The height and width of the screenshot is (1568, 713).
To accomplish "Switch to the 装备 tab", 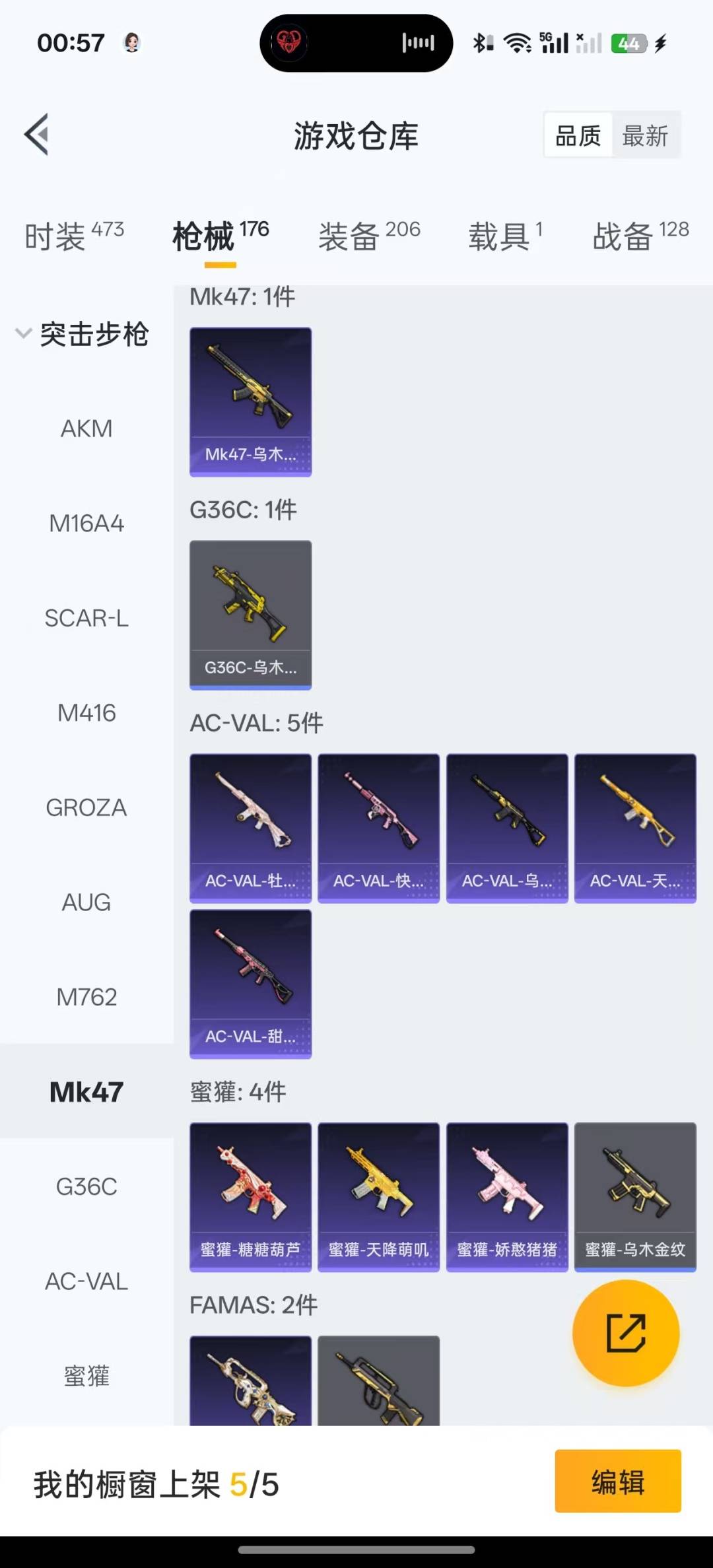I will click(369, 236).
